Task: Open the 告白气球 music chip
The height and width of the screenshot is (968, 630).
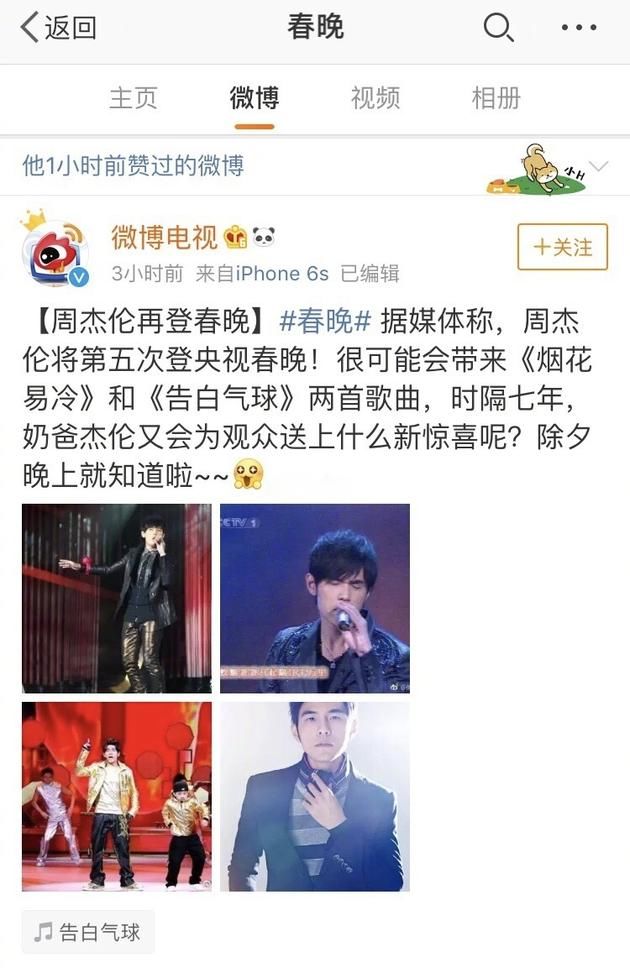Action: pyautogui.click(x=88, y=933)
